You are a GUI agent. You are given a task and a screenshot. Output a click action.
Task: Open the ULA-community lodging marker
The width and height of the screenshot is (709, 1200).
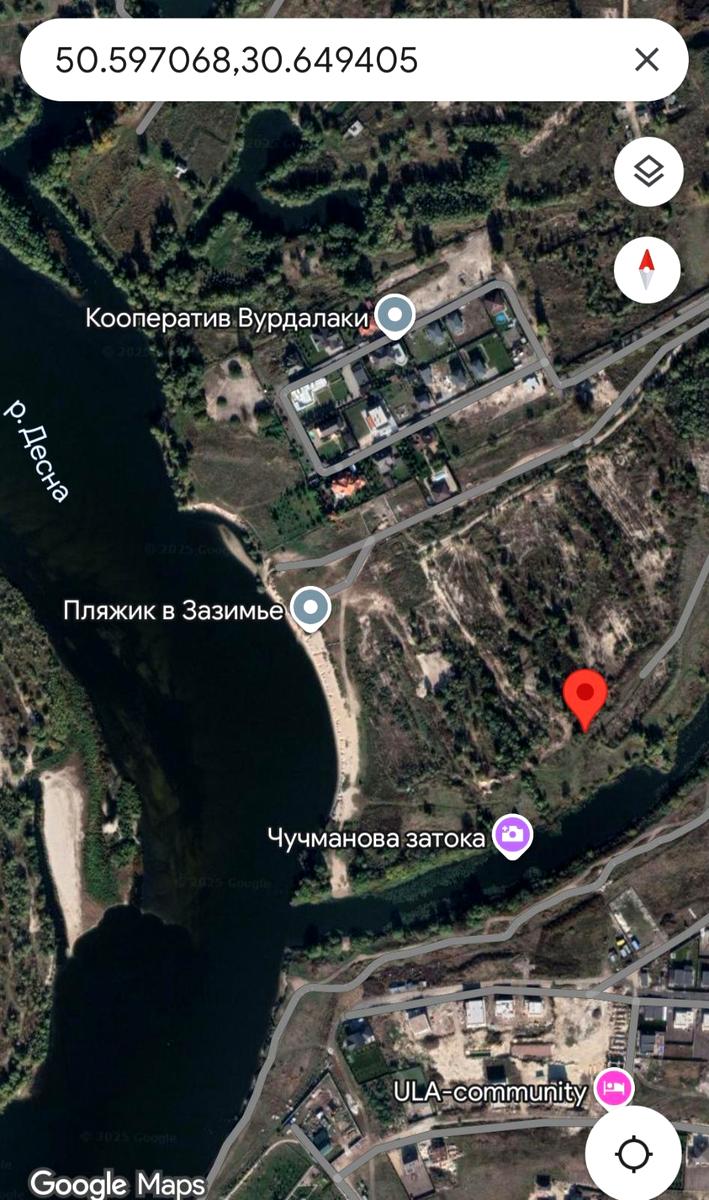[613, 1088]
